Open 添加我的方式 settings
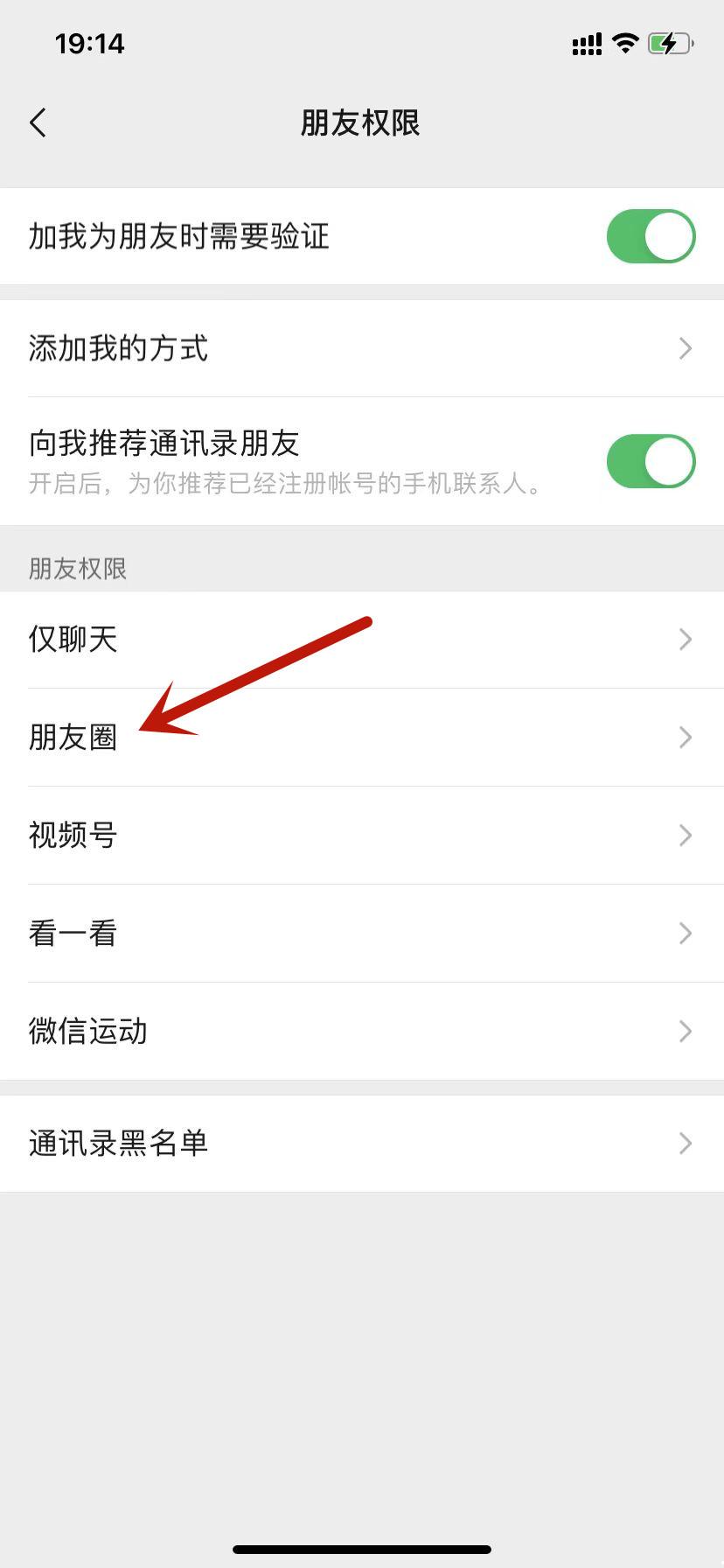724x1568 pixels. (362, 348)
